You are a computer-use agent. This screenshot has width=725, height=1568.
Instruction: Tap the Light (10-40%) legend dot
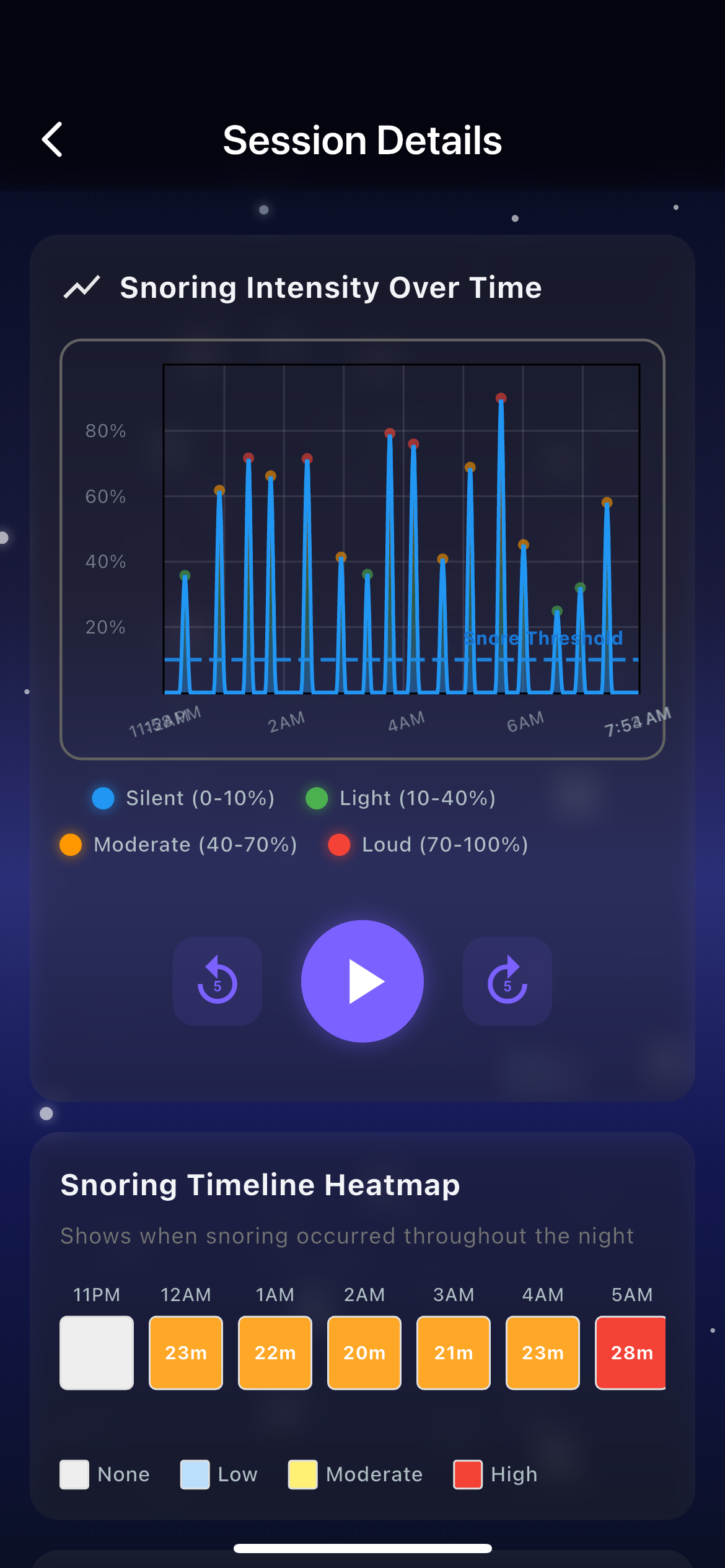tap(318, 798)
